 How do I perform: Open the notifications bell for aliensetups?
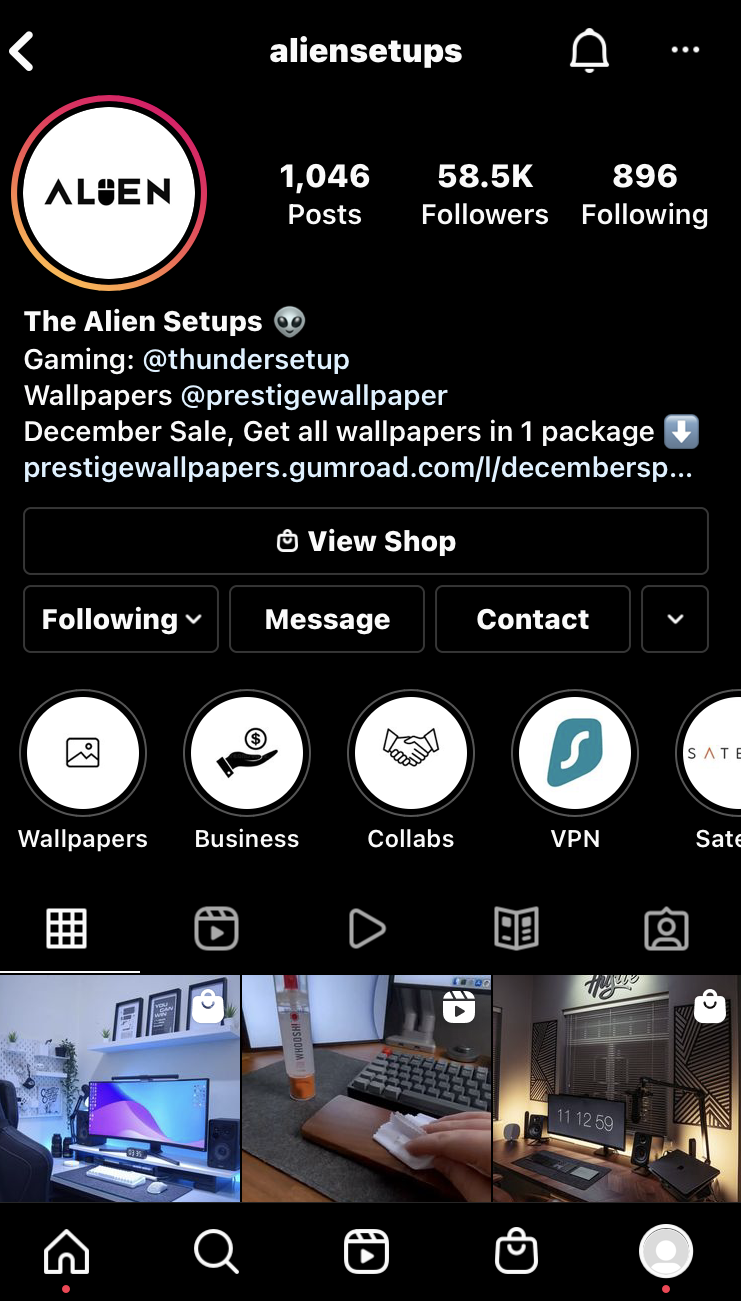pos(589,50)
